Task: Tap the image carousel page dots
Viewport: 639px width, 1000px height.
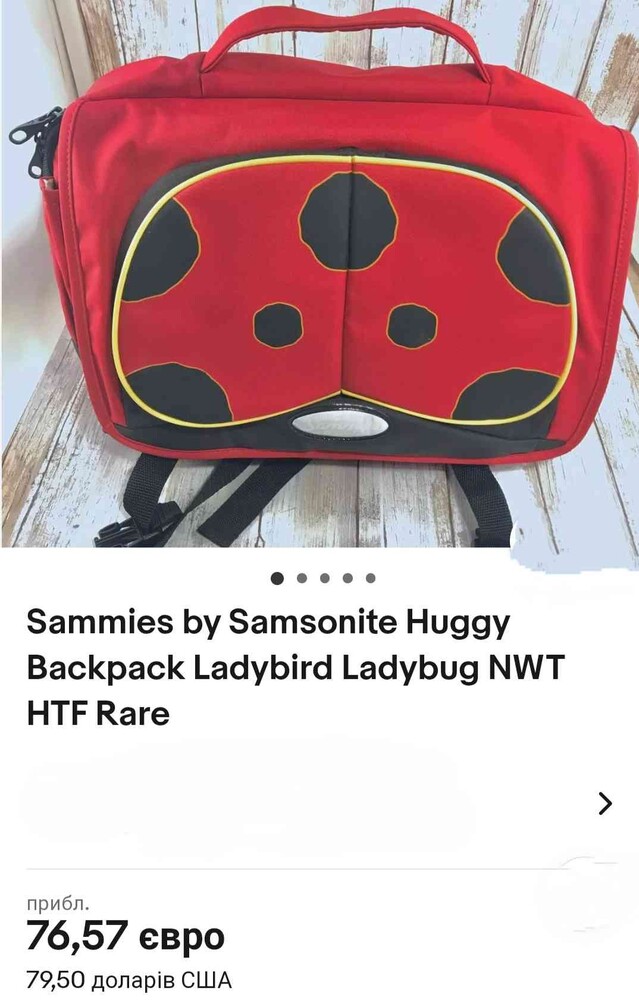Action: point(323,578)
